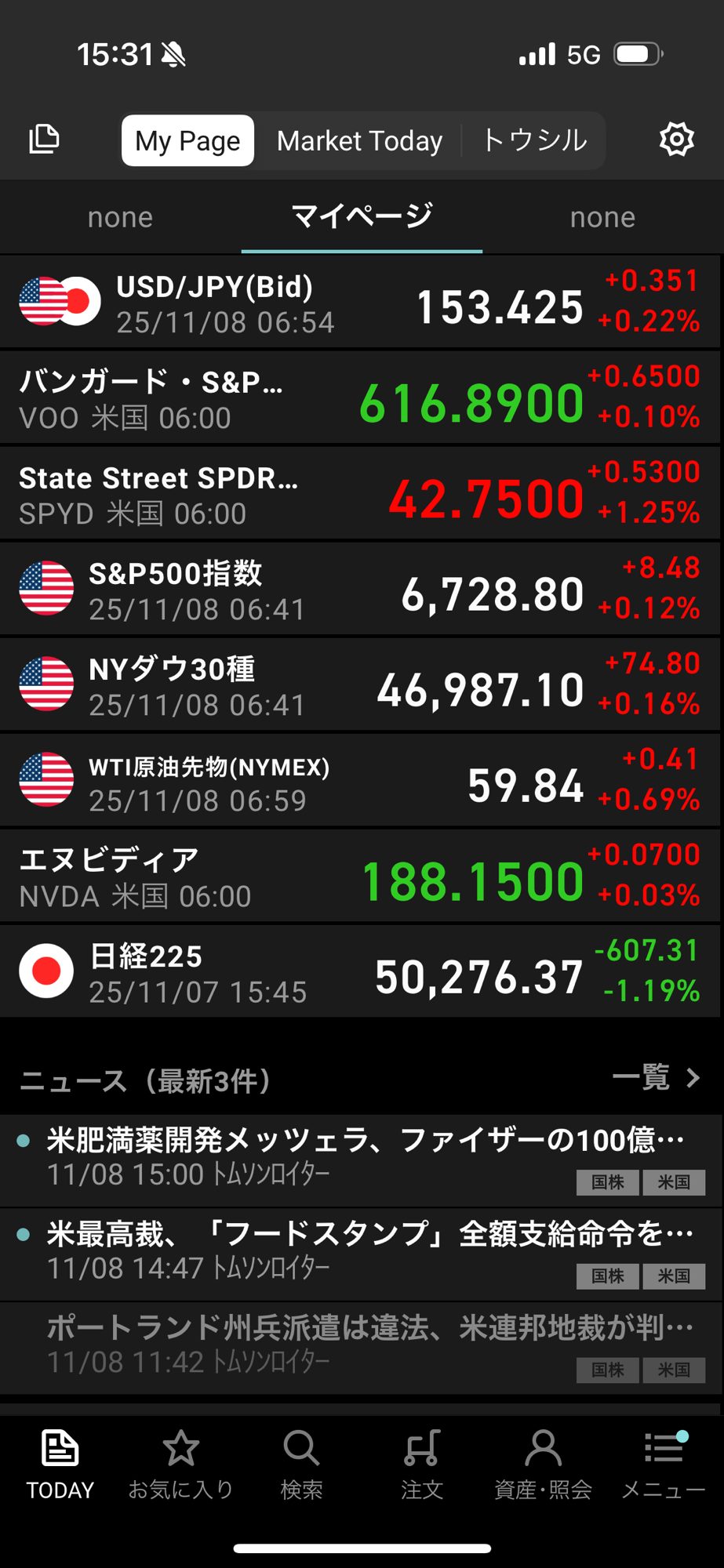Open the page copy icon at top left
Screen dimensions: 724x1568
pos(44,140)
